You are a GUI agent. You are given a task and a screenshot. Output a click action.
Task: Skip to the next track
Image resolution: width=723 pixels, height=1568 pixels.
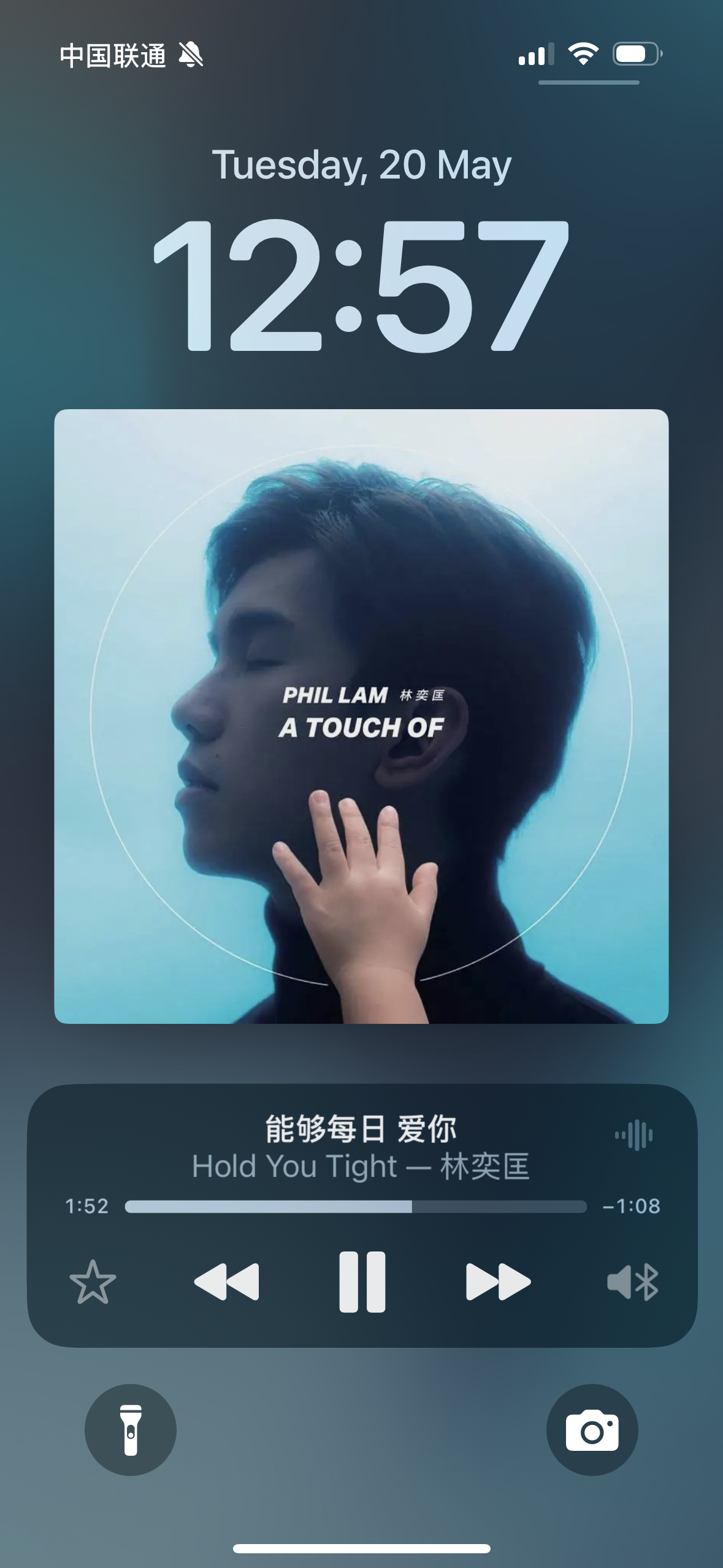point(498,1282)
